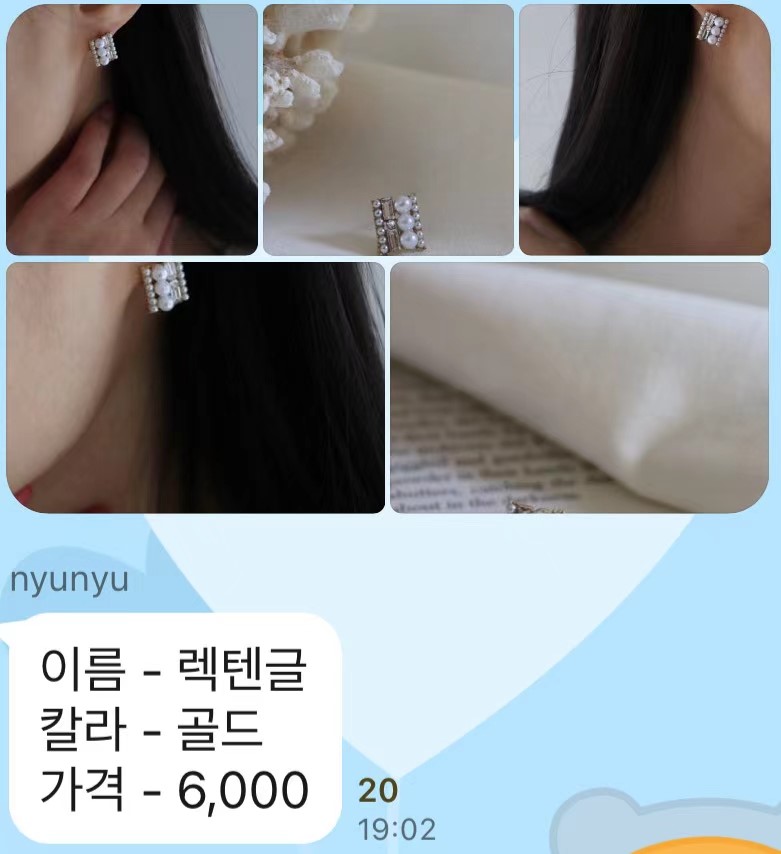Open the wide photo of earring beside hair
Image resolution: width=781 pixels, height=854 pixels.
(196, 388)
